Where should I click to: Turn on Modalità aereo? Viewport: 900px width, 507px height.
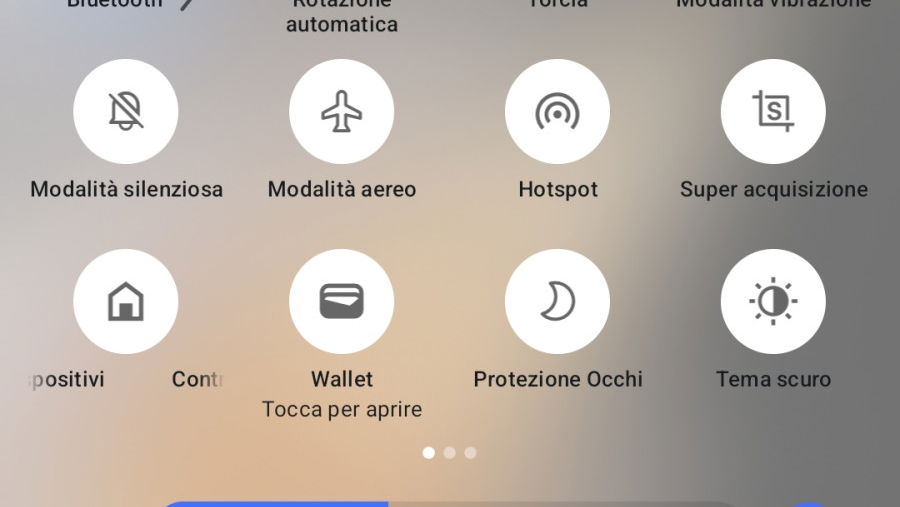[x=342, y=111]
